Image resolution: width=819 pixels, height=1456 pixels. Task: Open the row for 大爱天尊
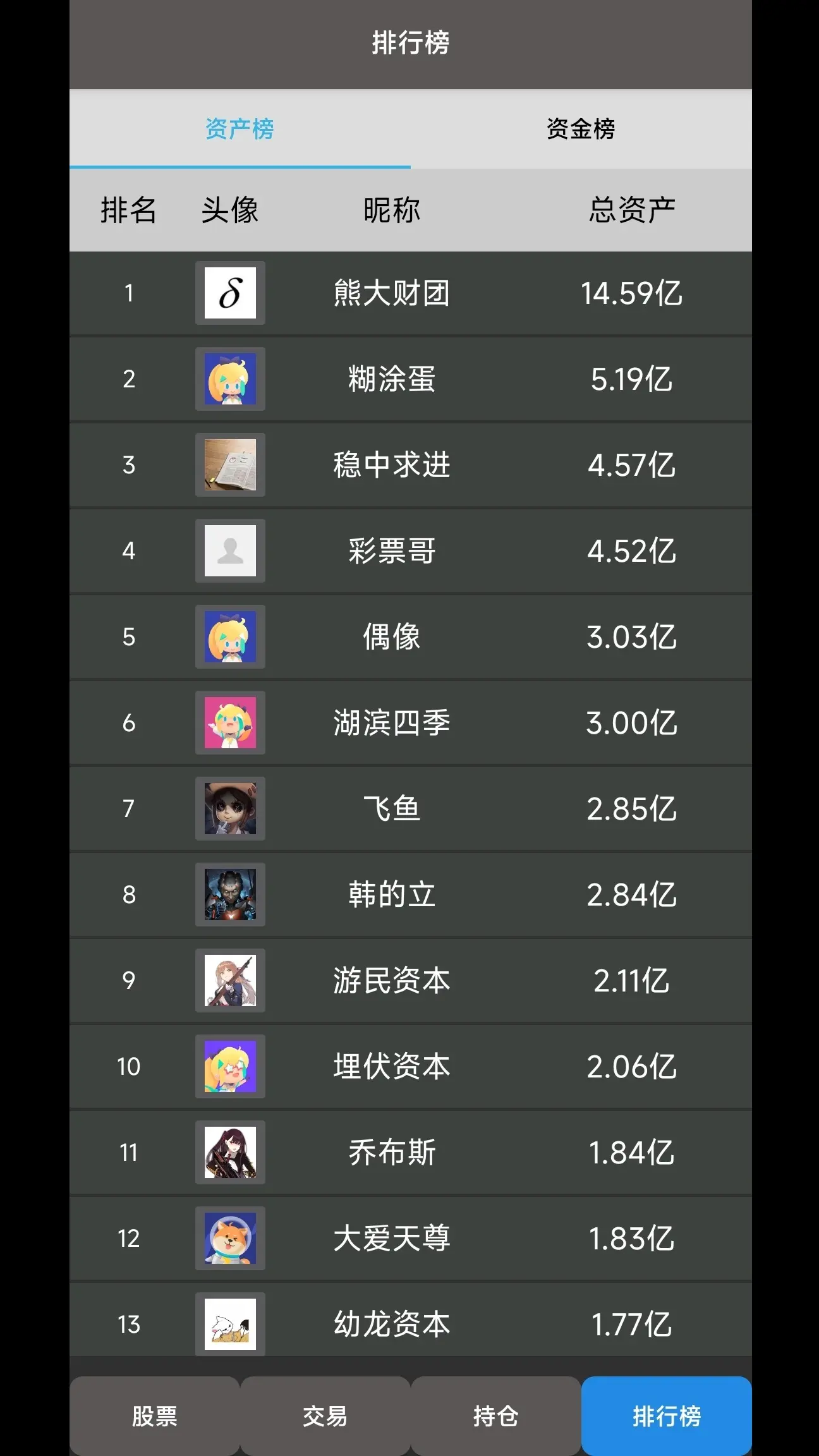click(391, 1239)
